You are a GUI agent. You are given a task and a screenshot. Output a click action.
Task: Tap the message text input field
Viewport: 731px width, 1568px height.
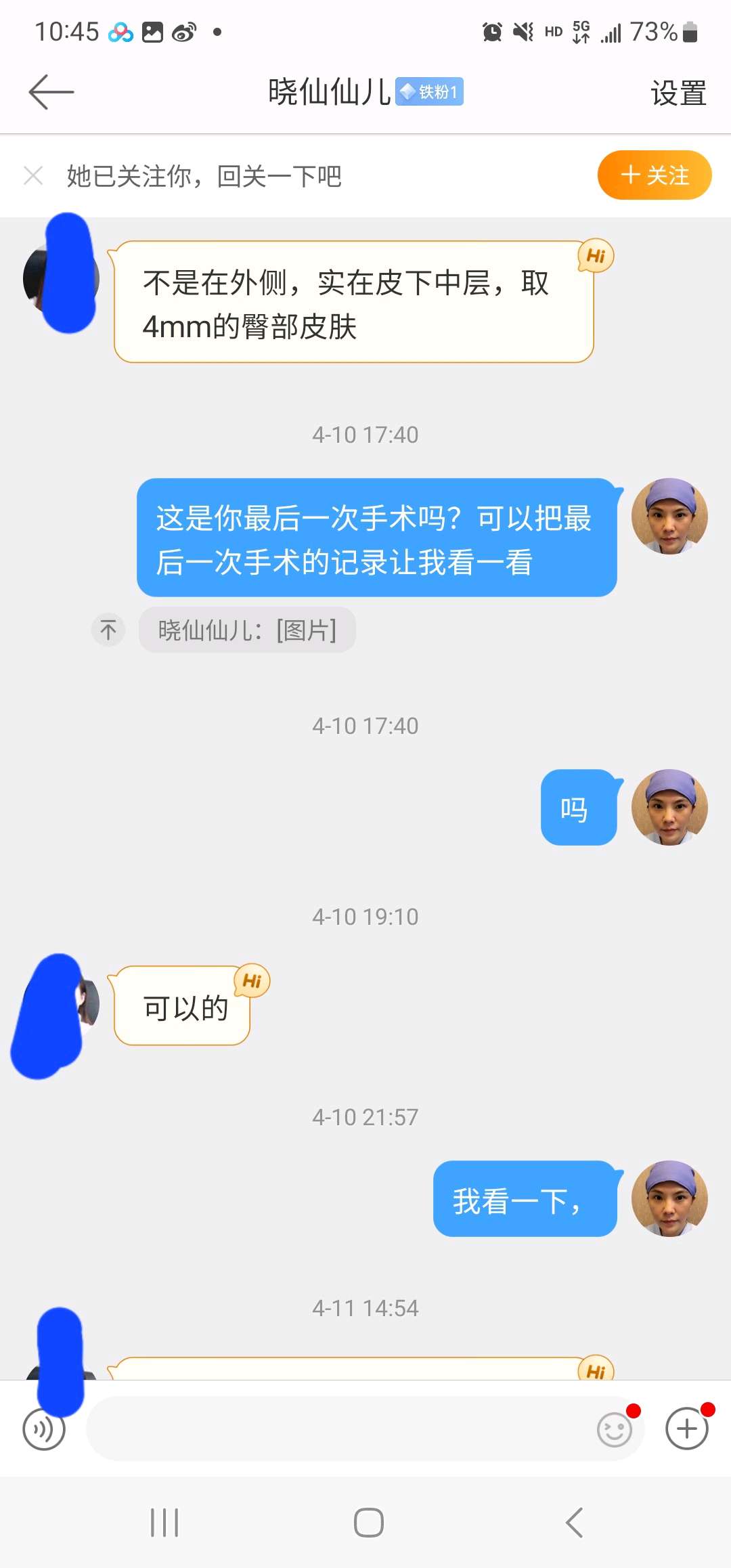(x=338, y=1429)
